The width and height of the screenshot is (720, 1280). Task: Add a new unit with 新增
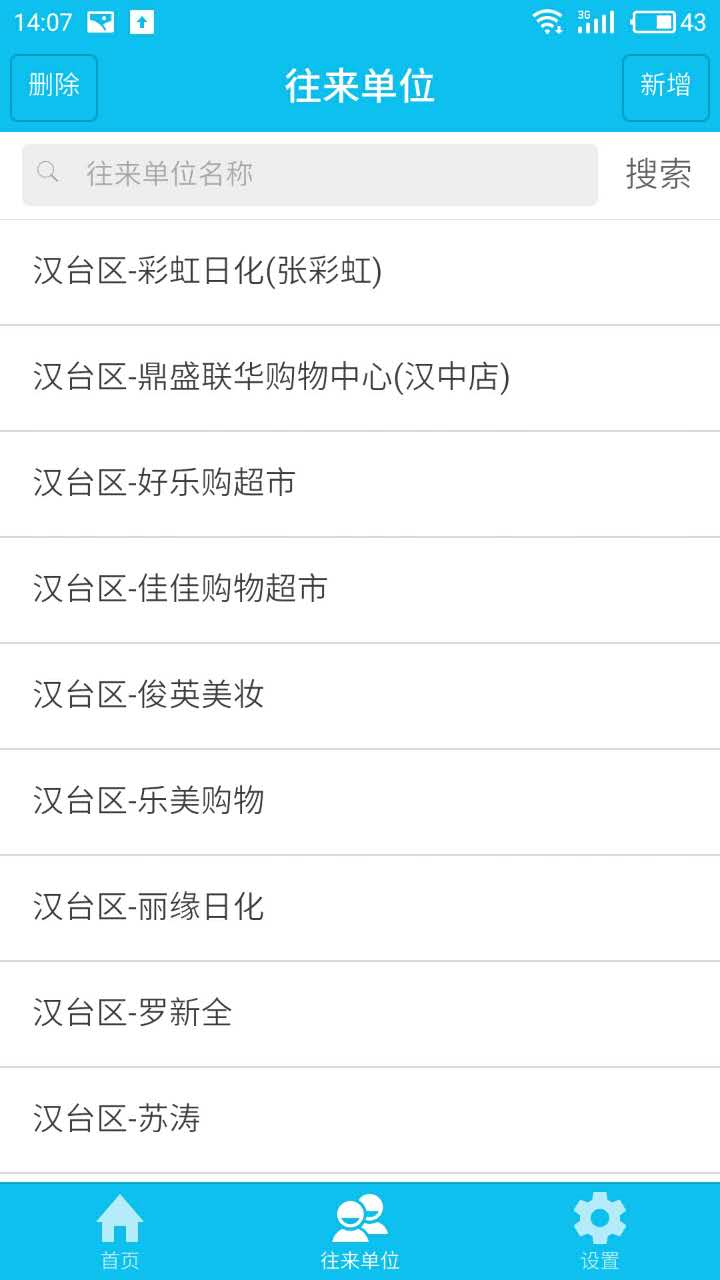click(x=666, y=87)
